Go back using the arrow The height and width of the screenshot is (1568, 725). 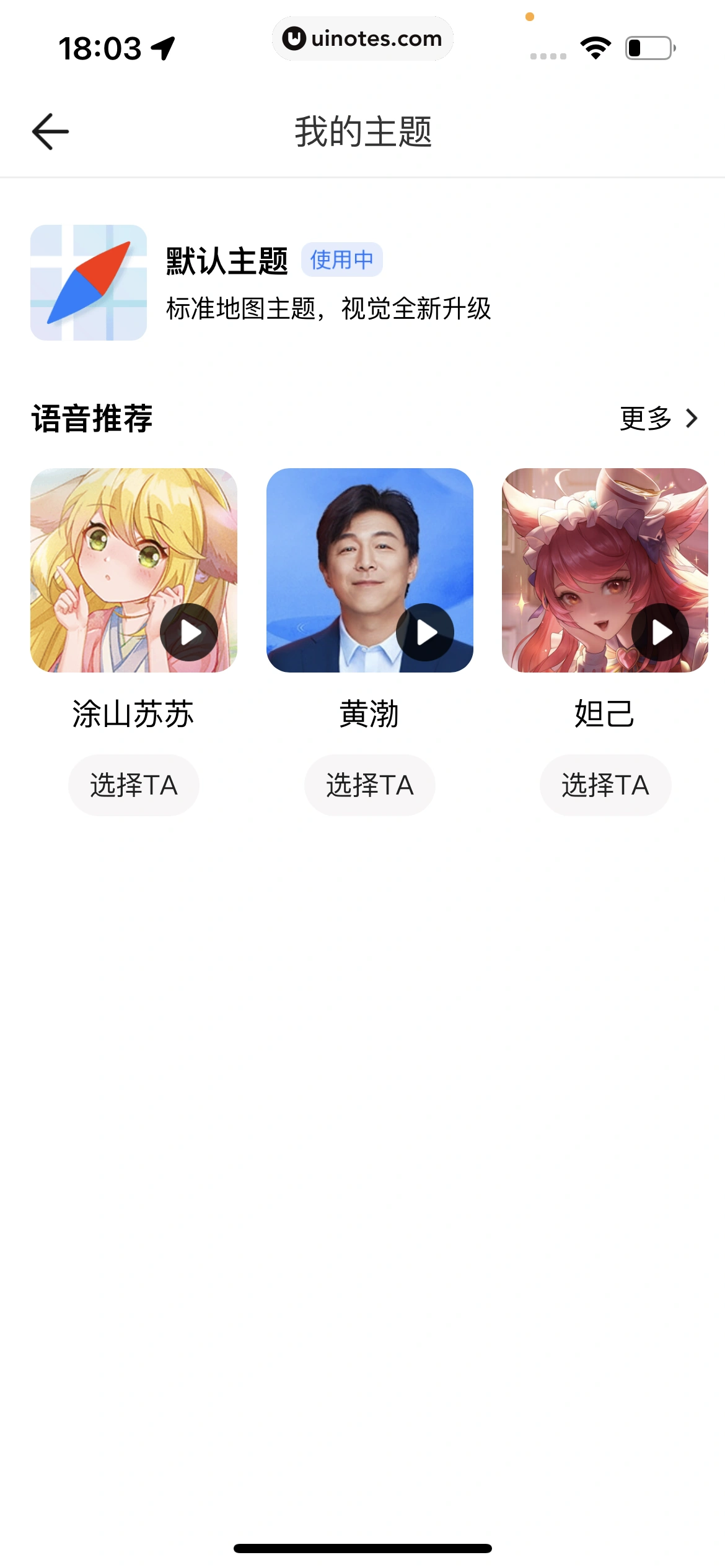50,131
